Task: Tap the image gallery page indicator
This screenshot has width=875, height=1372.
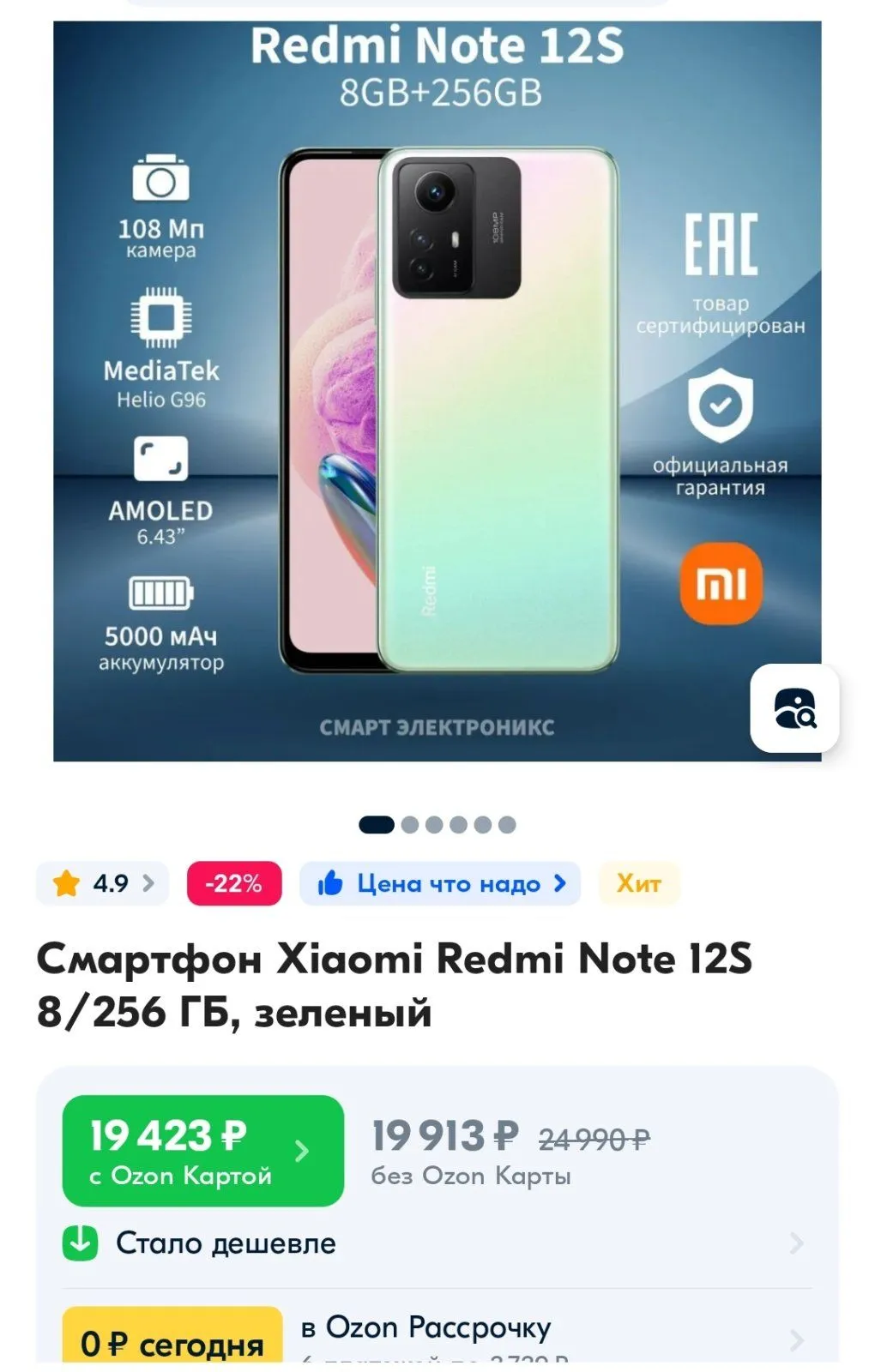Action: click(x=437, y=825)
